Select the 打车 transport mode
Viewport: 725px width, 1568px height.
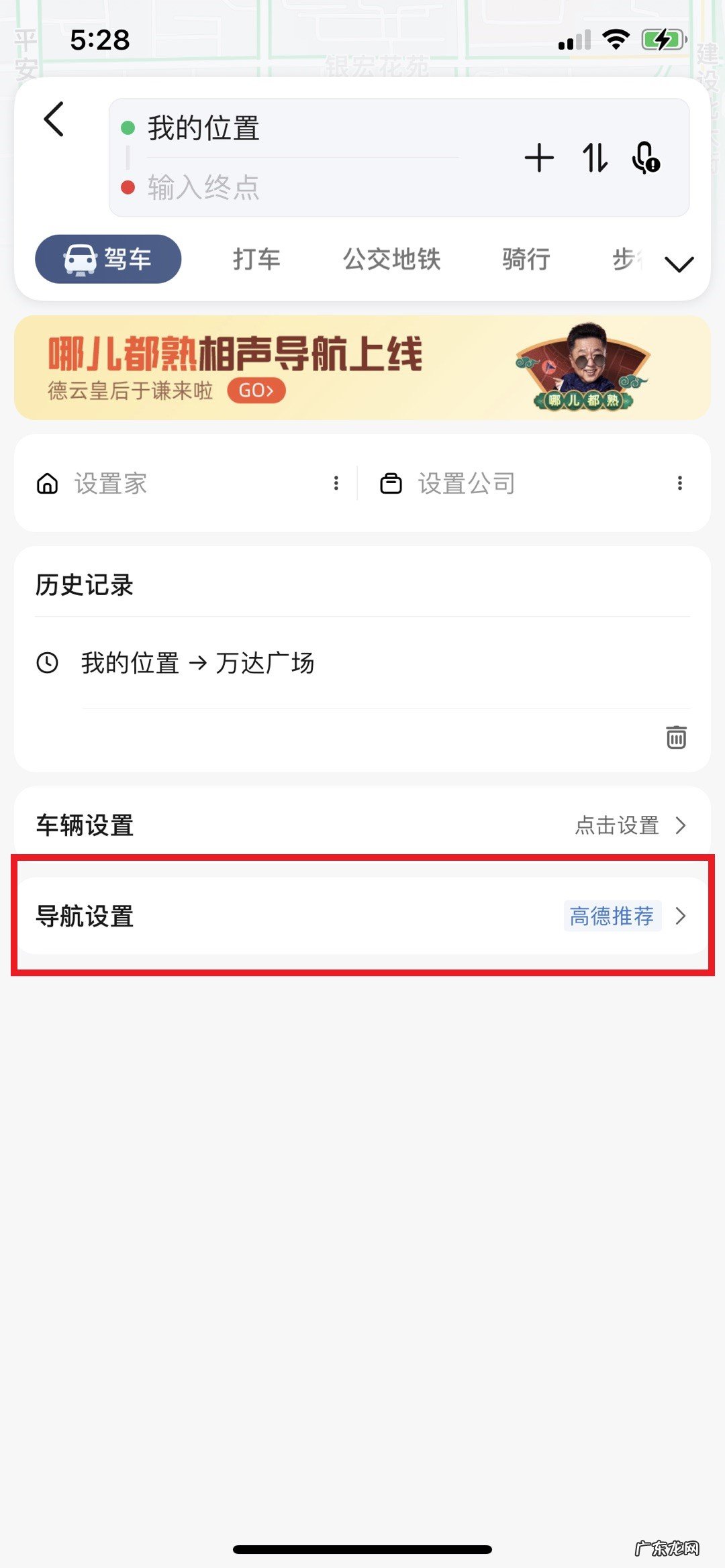tap(254, 260)
